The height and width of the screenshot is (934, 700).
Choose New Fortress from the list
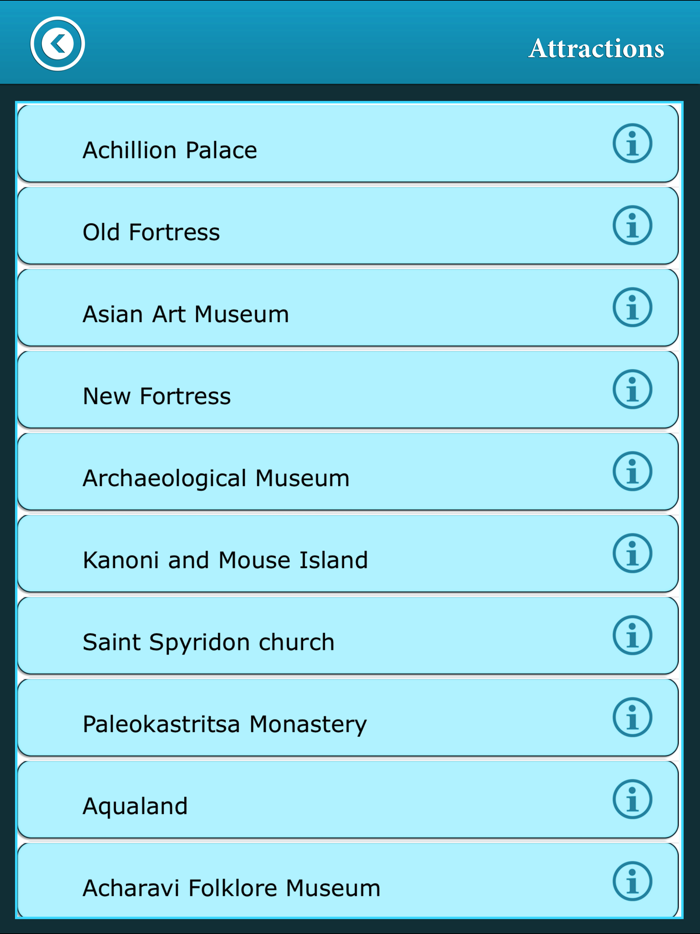[157, 396]
